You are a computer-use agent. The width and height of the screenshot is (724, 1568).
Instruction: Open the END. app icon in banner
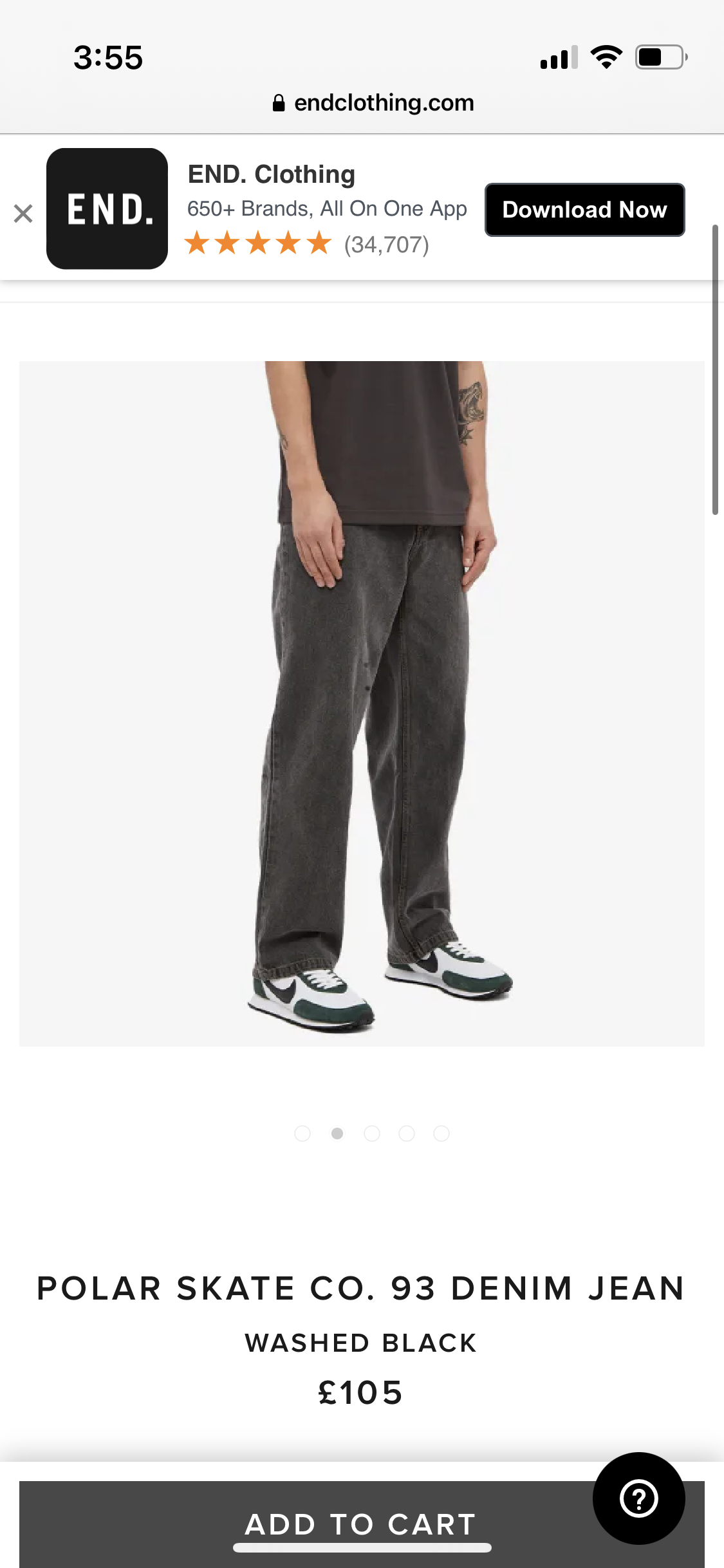107,209
